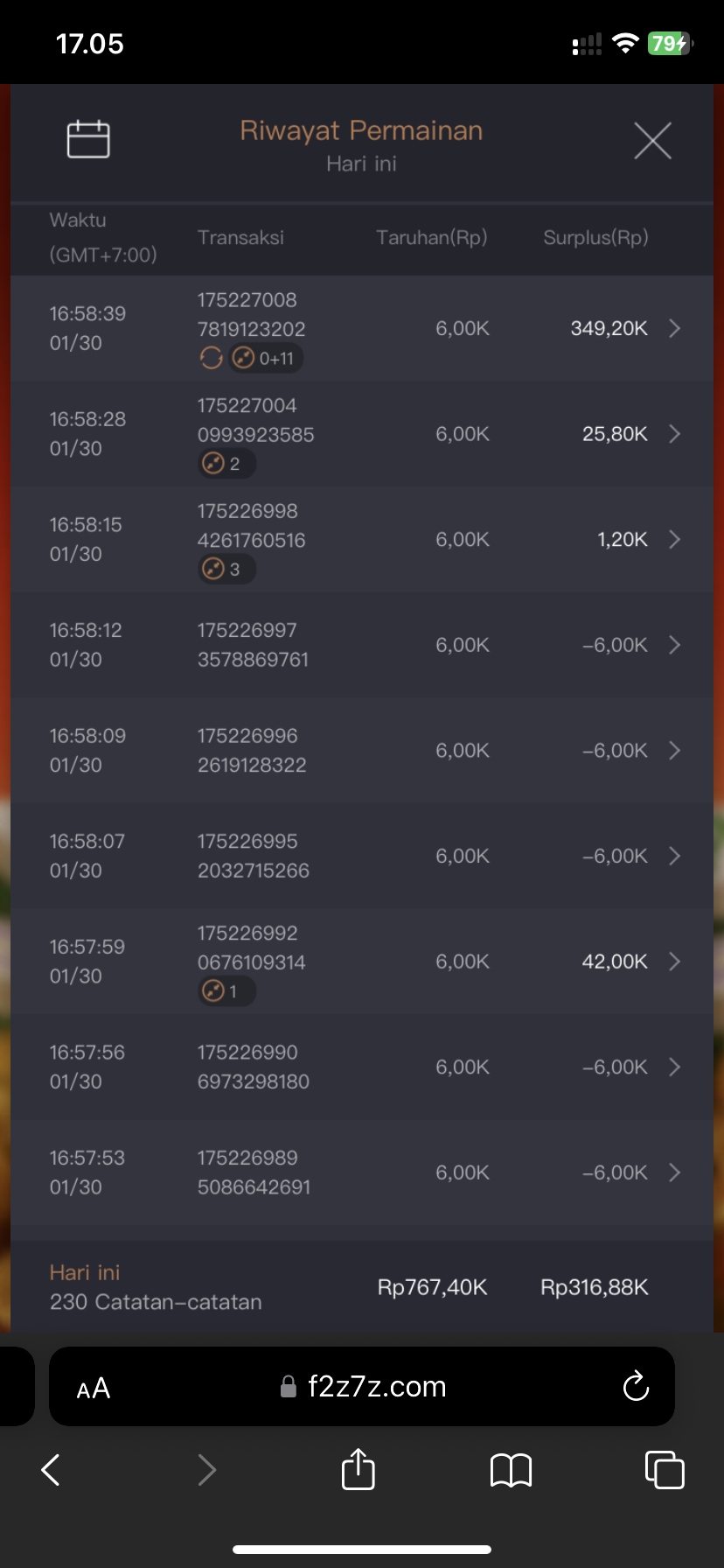The height and width of the screenshot is (1568, 724).
Task: Open the AA page settings menu
Action: click(94, 1388)
